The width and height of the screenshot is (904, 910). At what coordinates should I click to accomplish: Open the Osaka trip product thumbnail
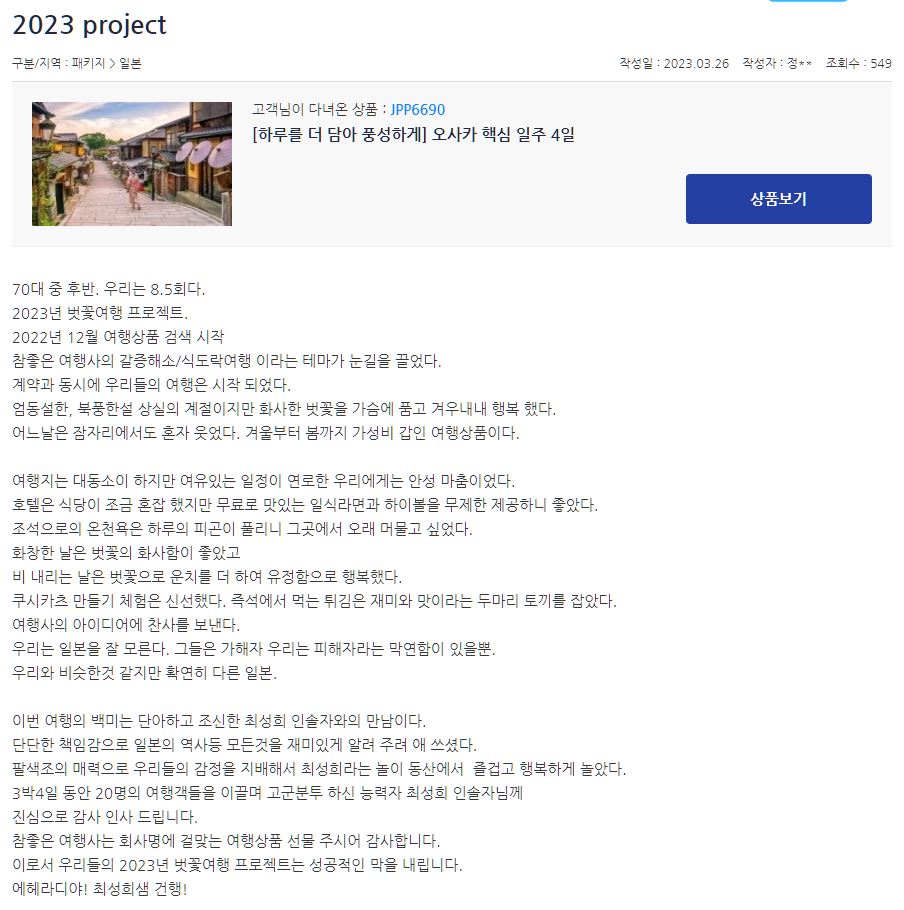click(x=132, y=164)
